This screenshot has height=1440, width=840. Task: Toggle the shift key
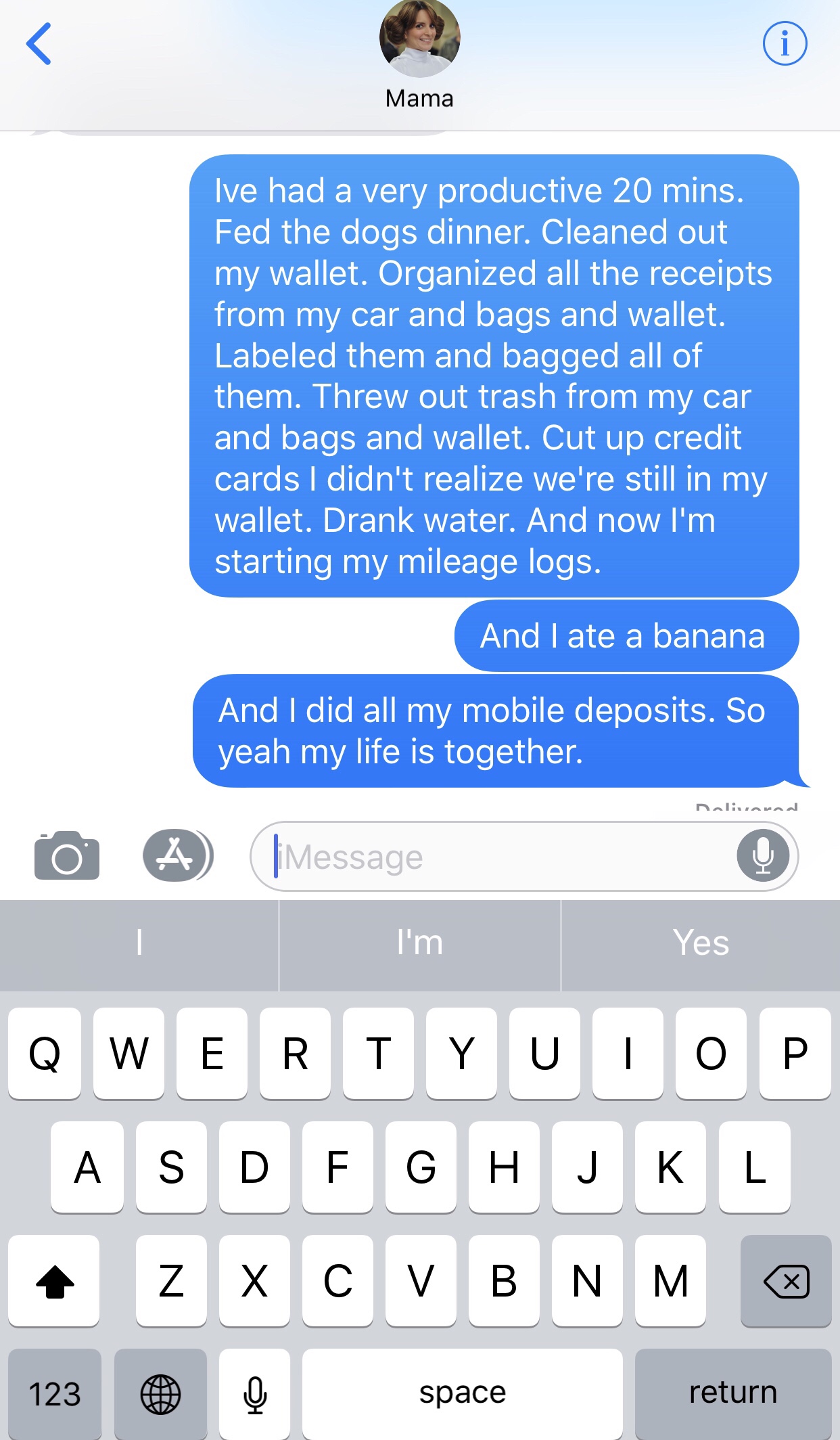(54, 1281)
